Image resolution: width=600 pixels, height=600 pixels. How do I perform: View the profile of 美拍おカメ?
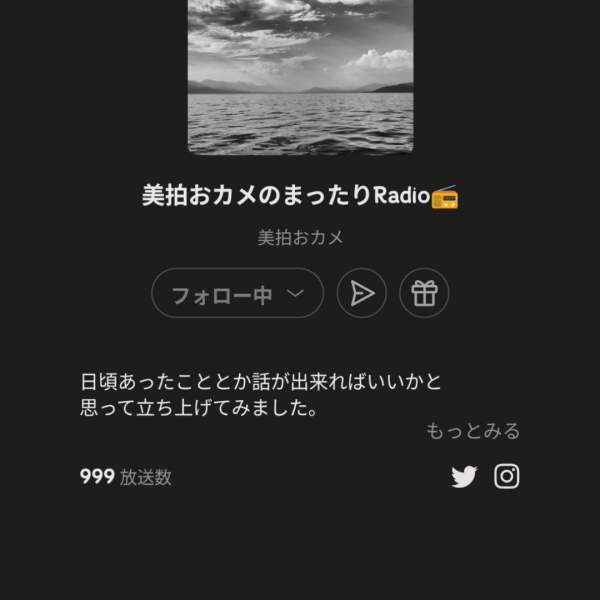[300, 238]
